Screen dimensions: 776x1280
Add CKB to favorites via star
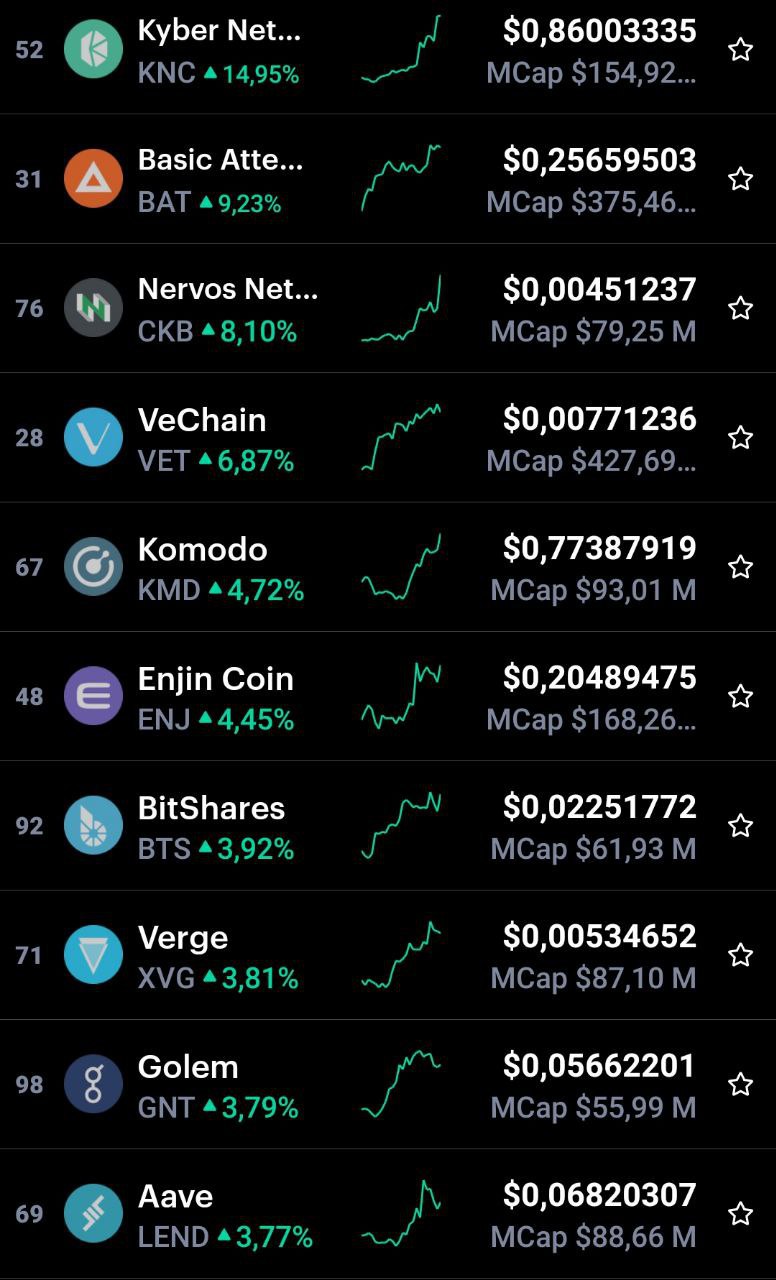tap(740, 308)
